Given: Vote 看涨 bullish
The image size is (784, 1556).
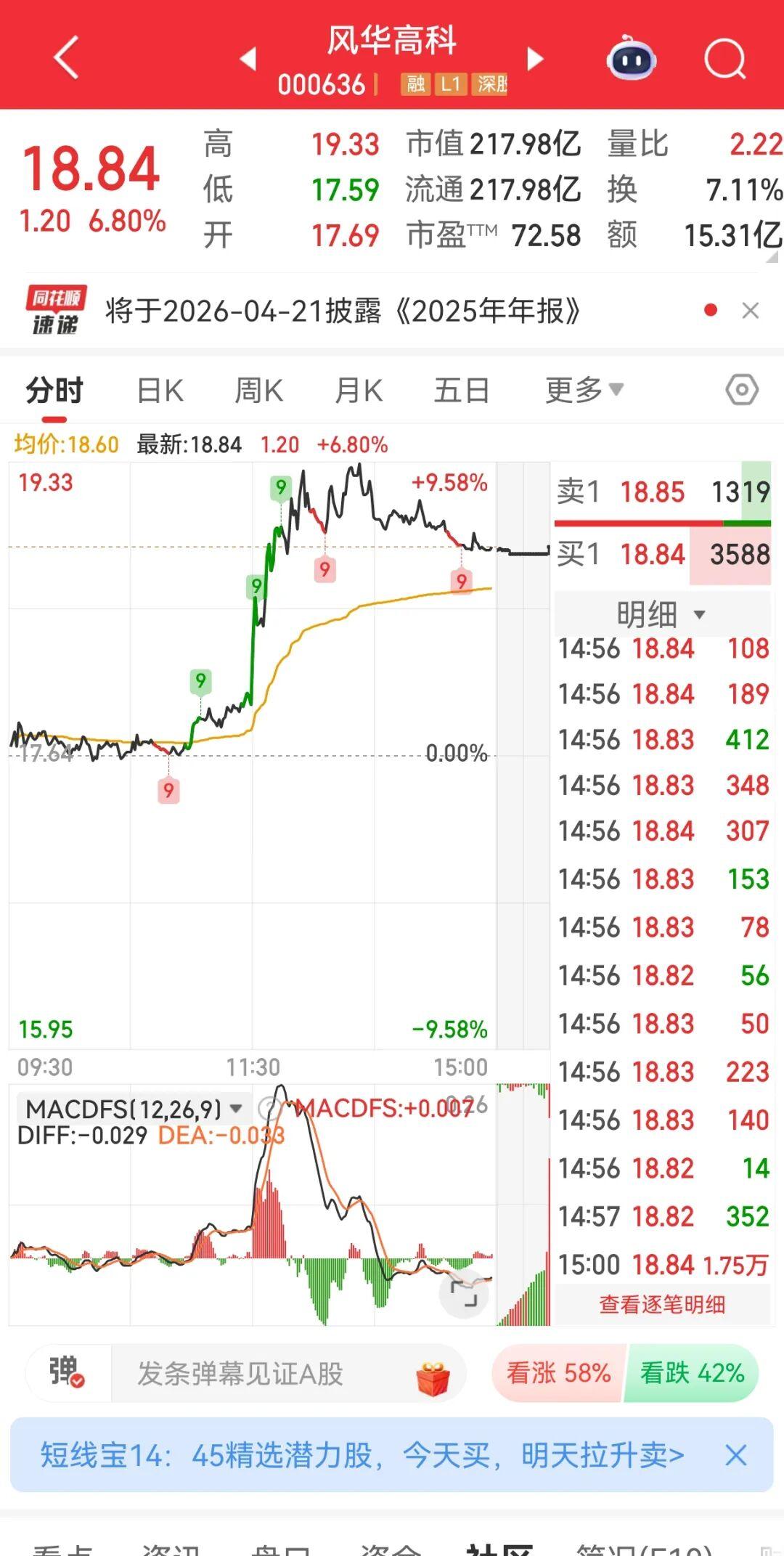Looking at the screenshot, I should [558, 1373].
